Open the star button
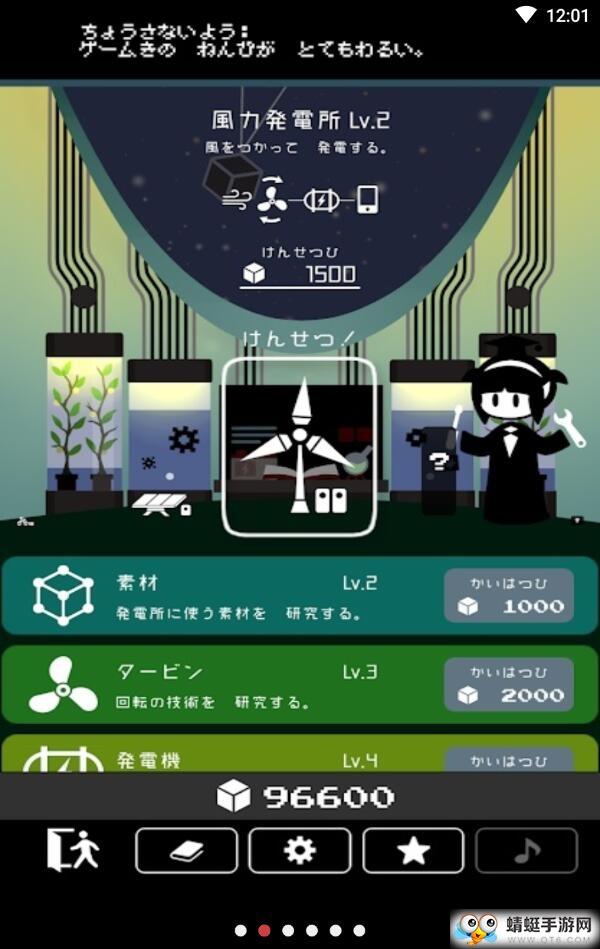Screen dimensions: 600x949 [x=413, y=851]
